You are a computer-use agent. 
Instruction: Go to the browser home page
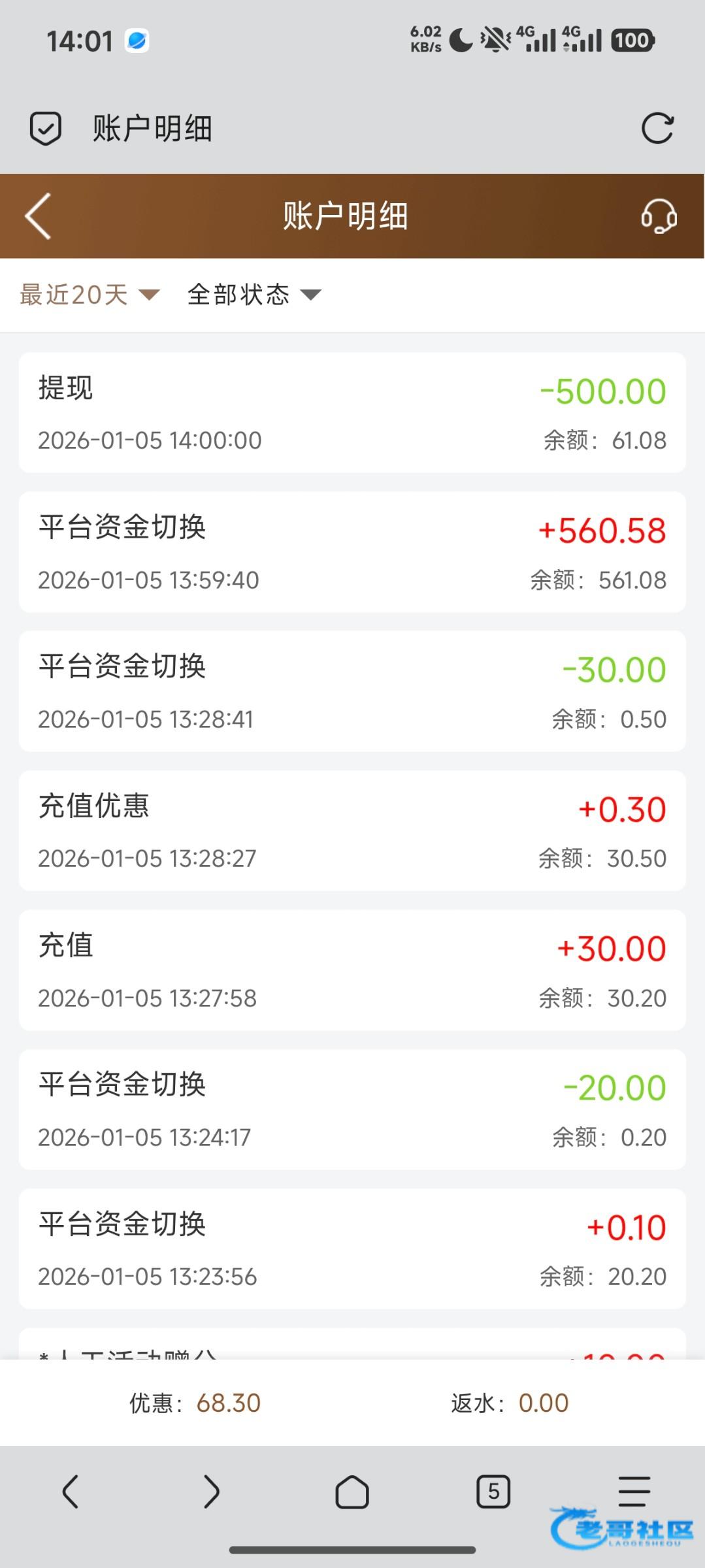[352, 1492]
